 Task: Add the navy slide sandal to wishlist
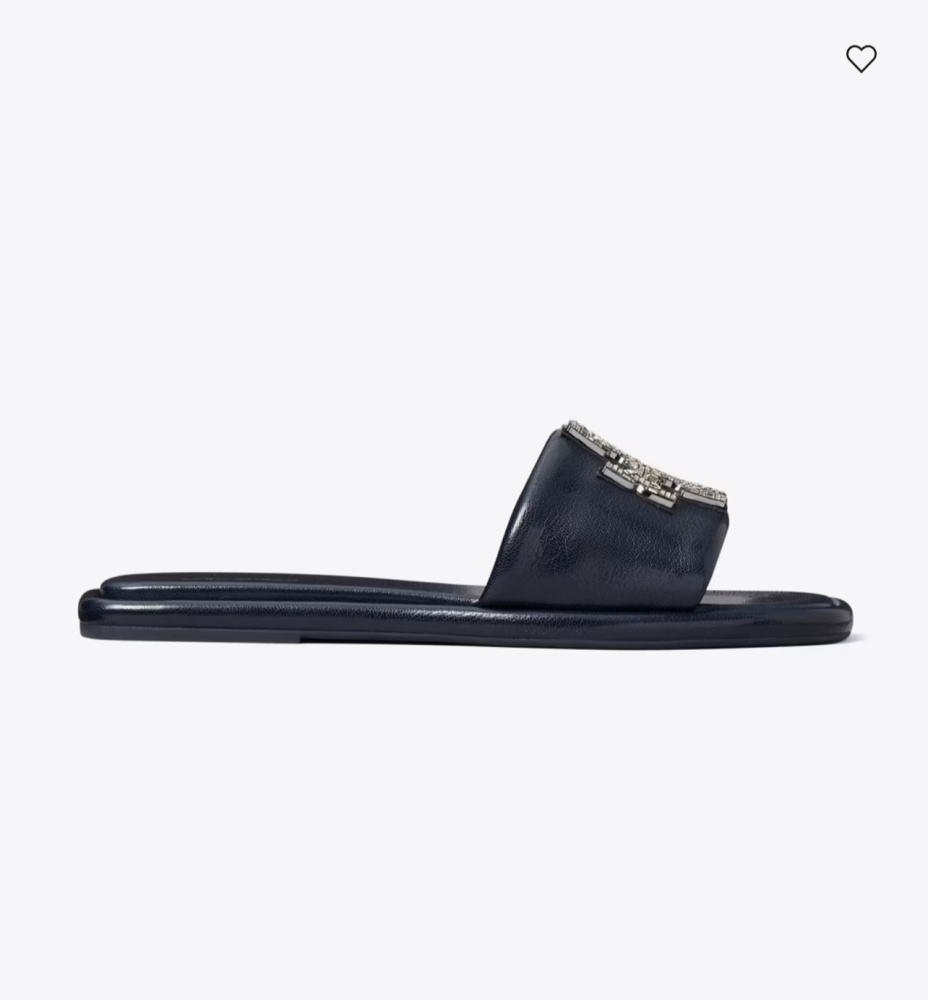[x=861, y=59]
